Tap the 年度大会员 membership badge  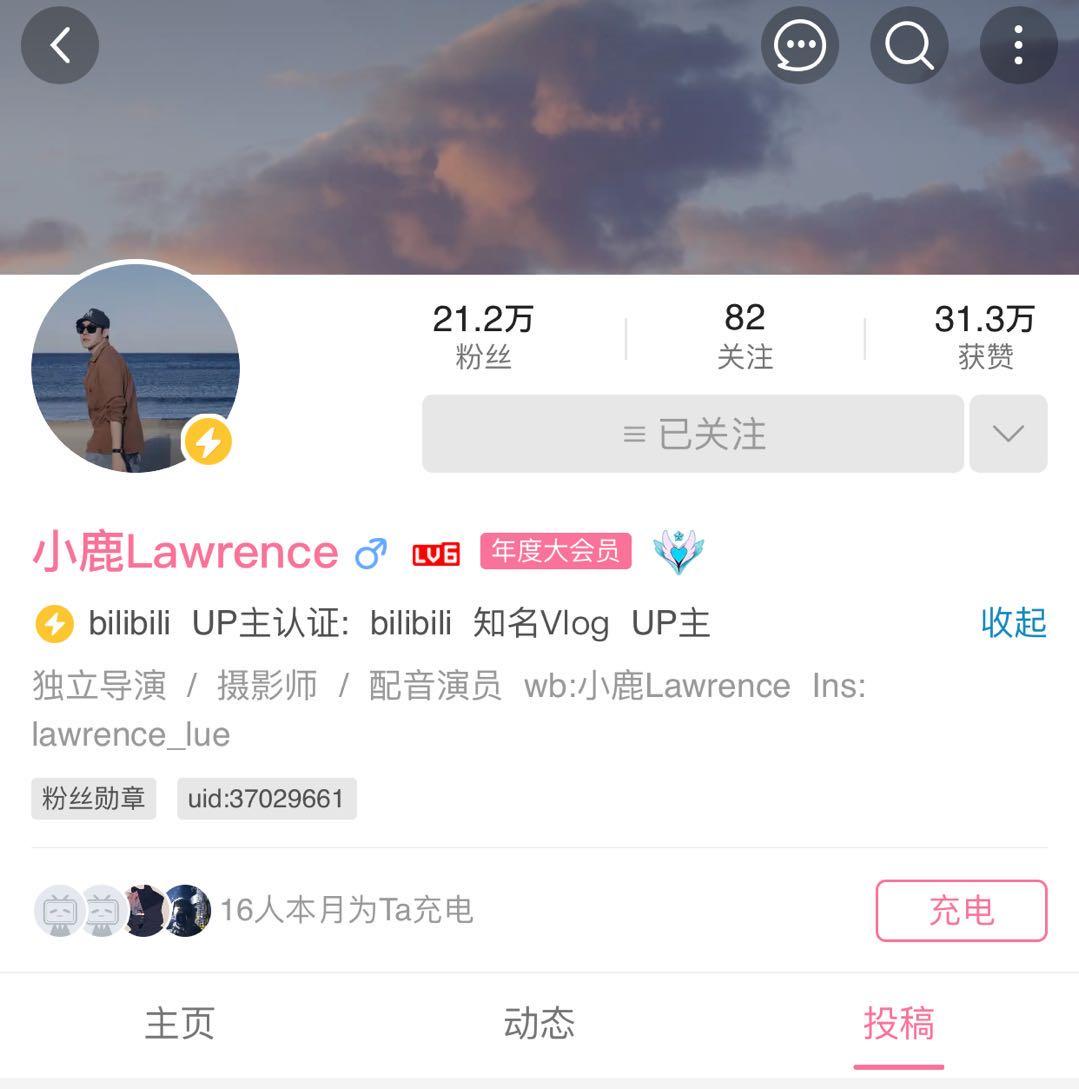coord(555,551)
